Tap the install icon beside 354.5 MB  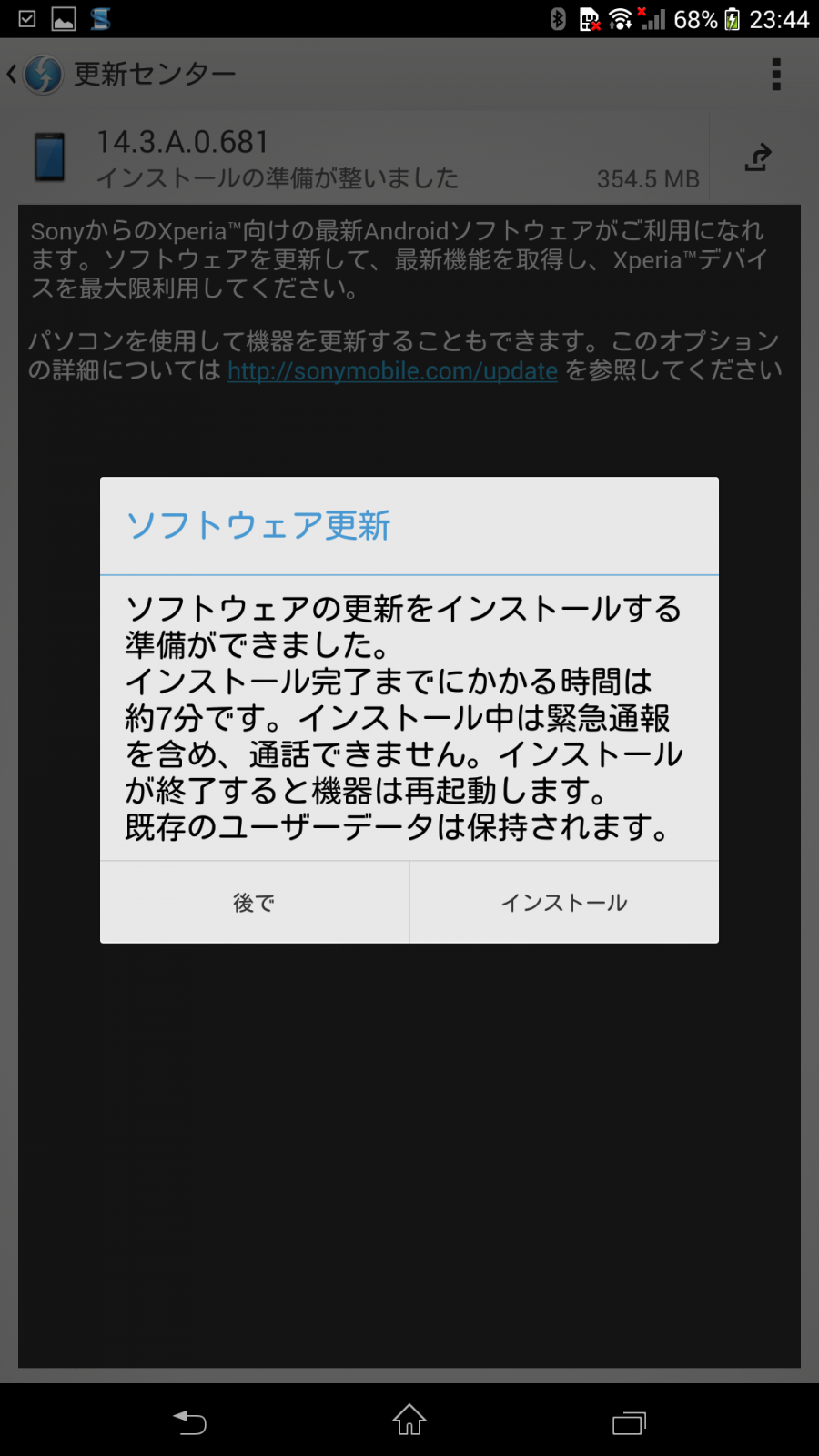(x=758, y=158)
